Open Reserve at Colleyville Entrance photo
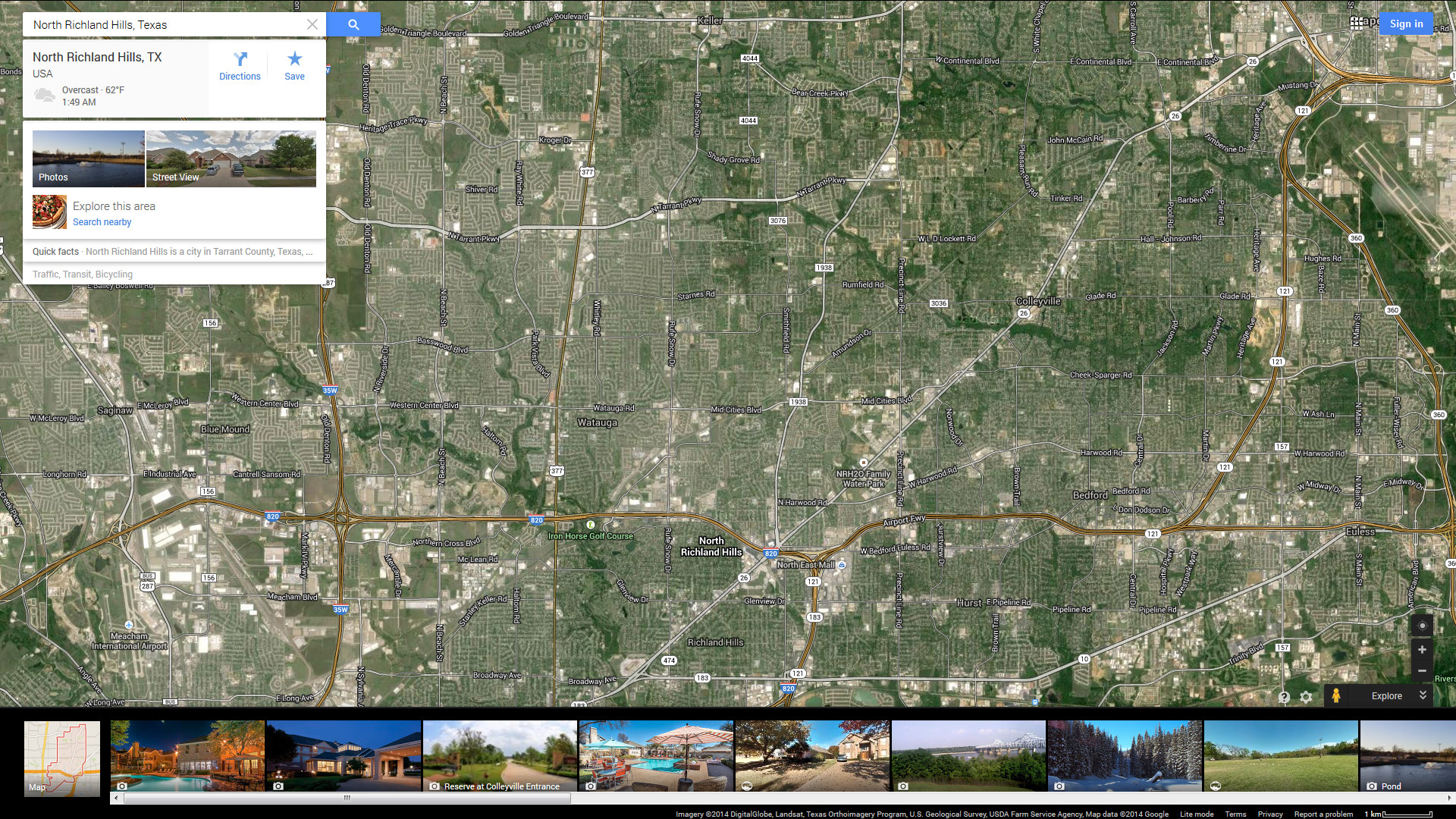The height and width of the screenshot is (819, 1456). click(500, 756)
